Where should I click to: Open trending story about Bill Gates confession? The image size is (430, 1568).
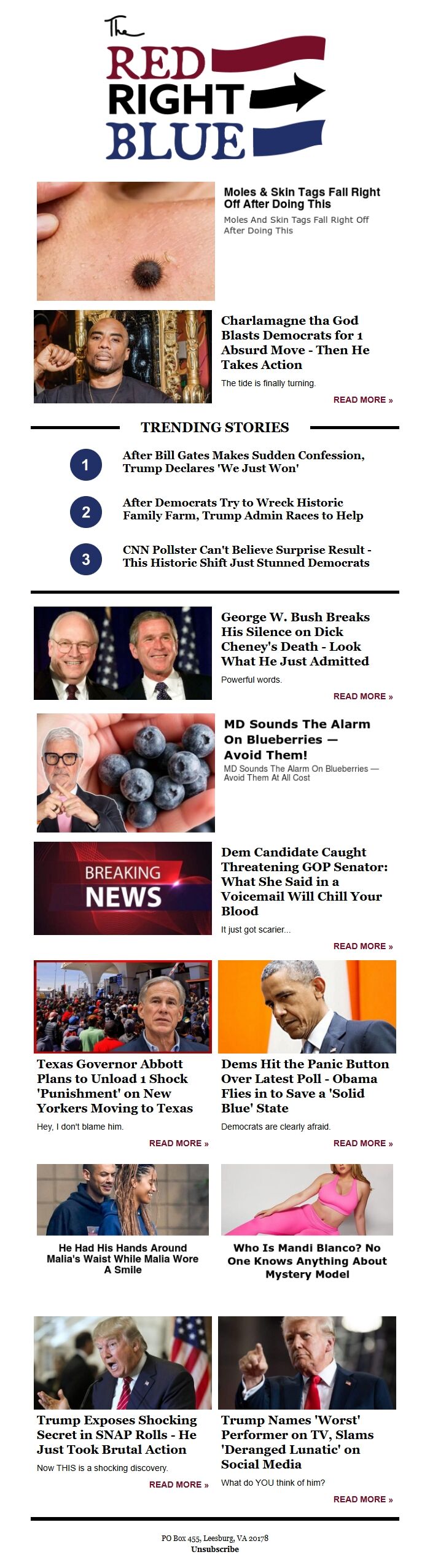pyautogui.click(x=243, y=461)
